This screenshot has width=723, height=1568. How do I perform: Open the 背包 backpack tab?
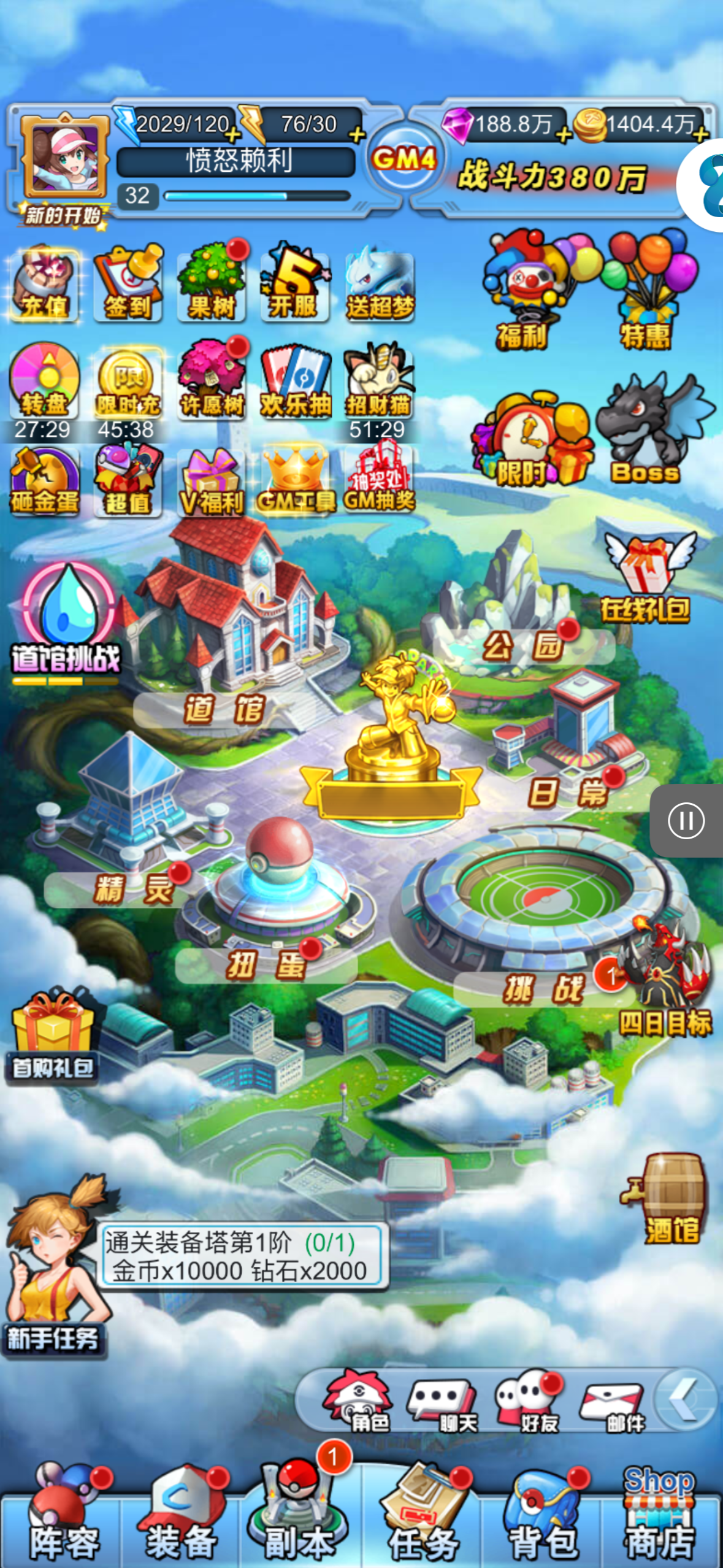tap(543, 1515)
